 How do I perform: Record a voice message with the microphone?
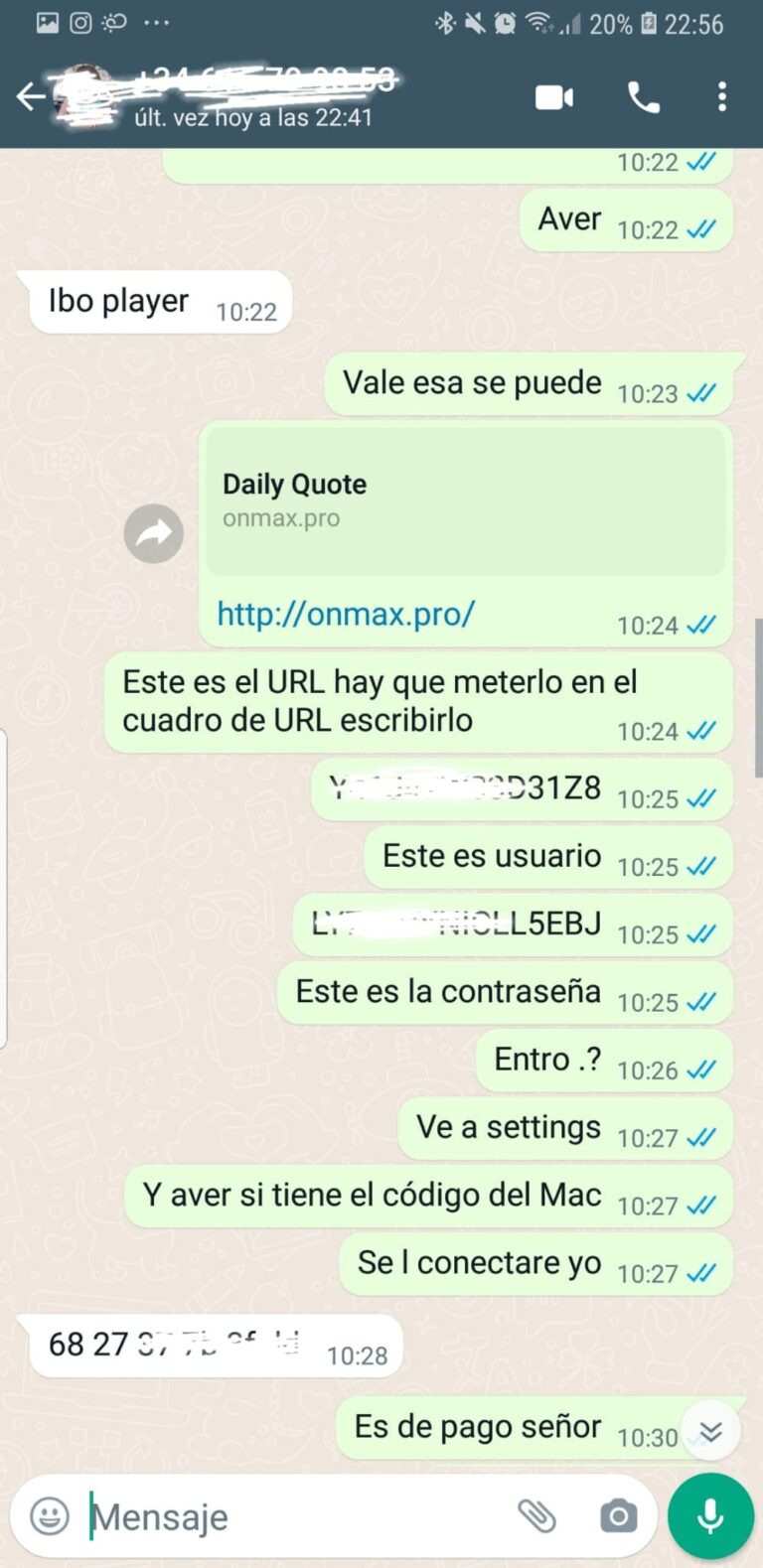click(710, 1516)
